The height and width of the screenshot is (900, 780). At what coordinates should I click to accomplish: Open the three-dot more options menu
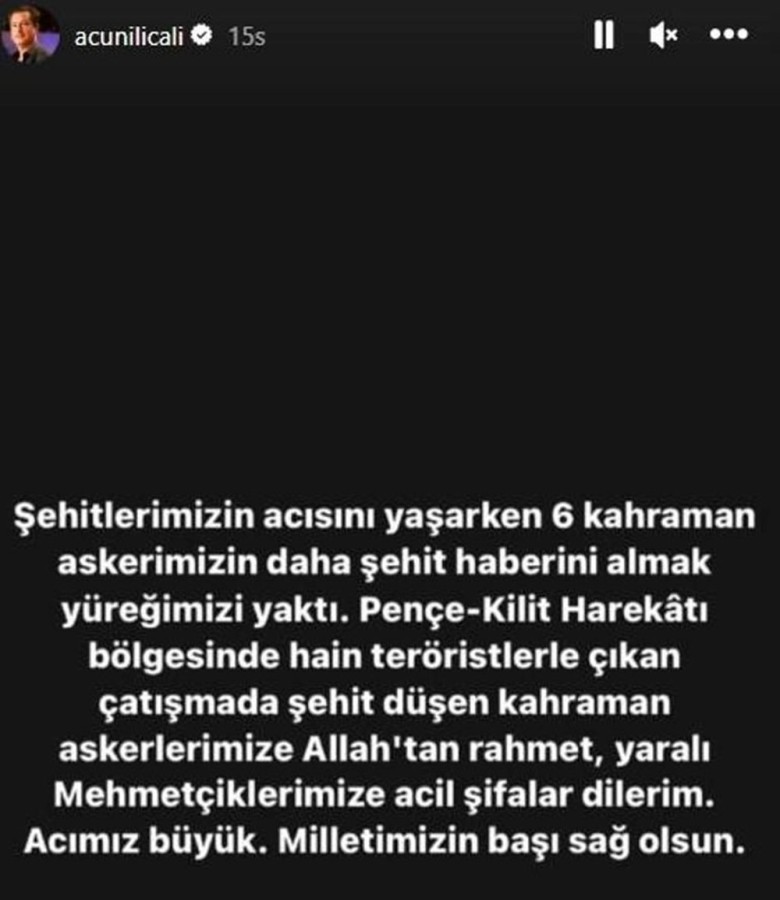tap(728, 35)
